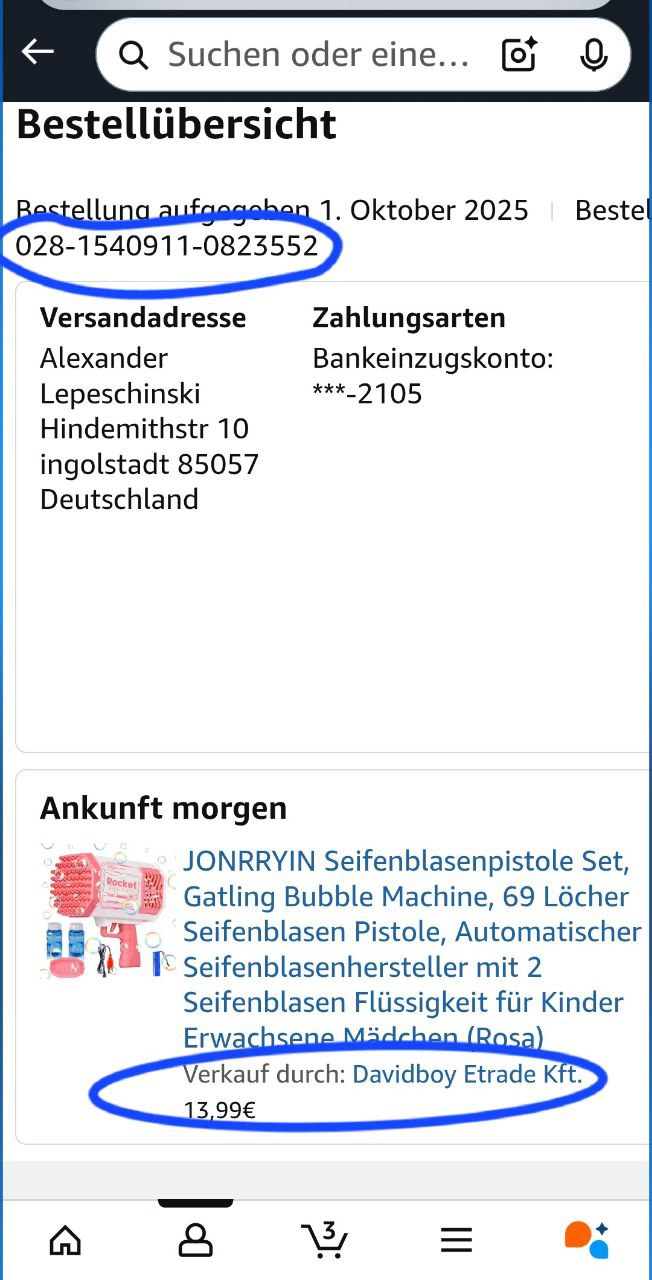Open the camera lens search
The image size is (652, 1280).
click(520, 54)
